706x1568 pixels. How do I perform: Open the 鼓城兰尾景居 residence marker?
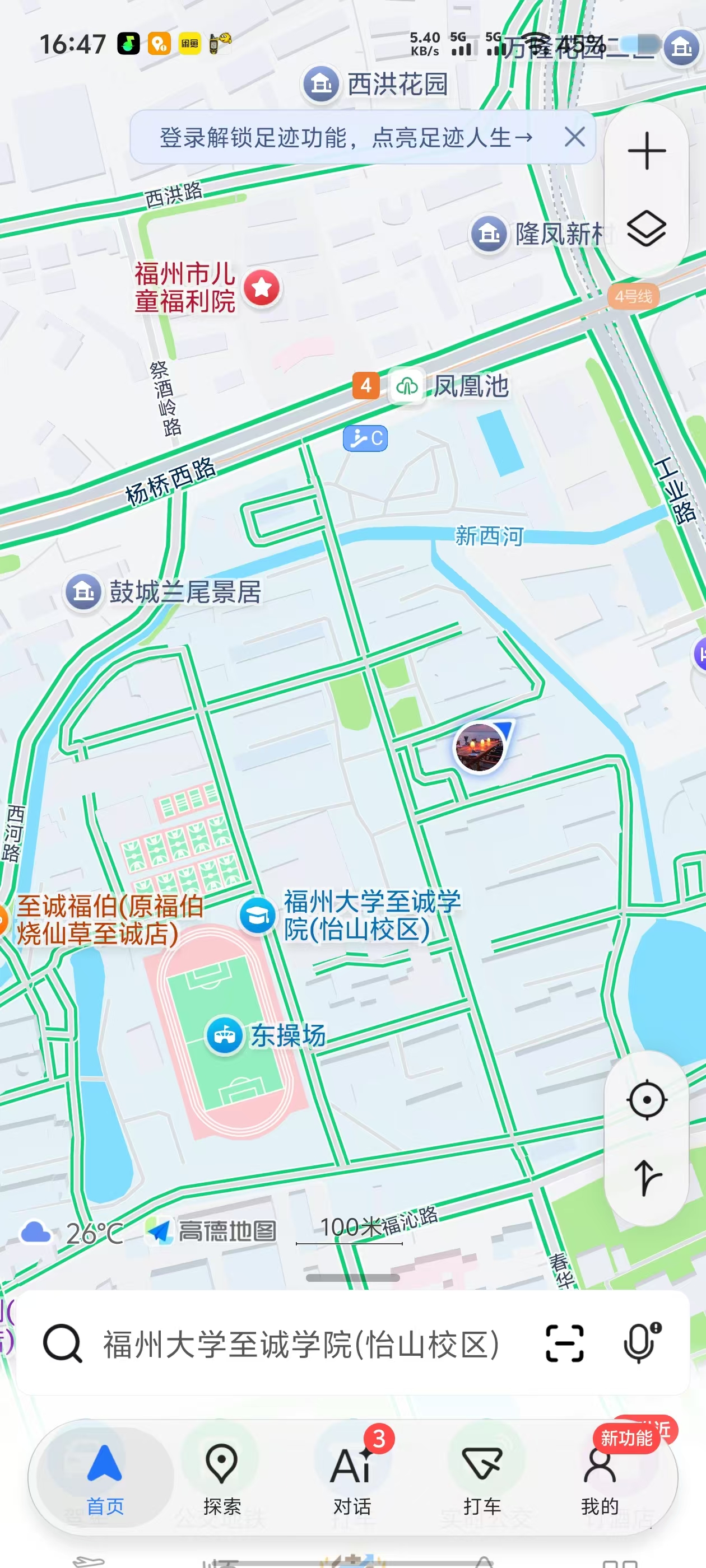point(162,592)
